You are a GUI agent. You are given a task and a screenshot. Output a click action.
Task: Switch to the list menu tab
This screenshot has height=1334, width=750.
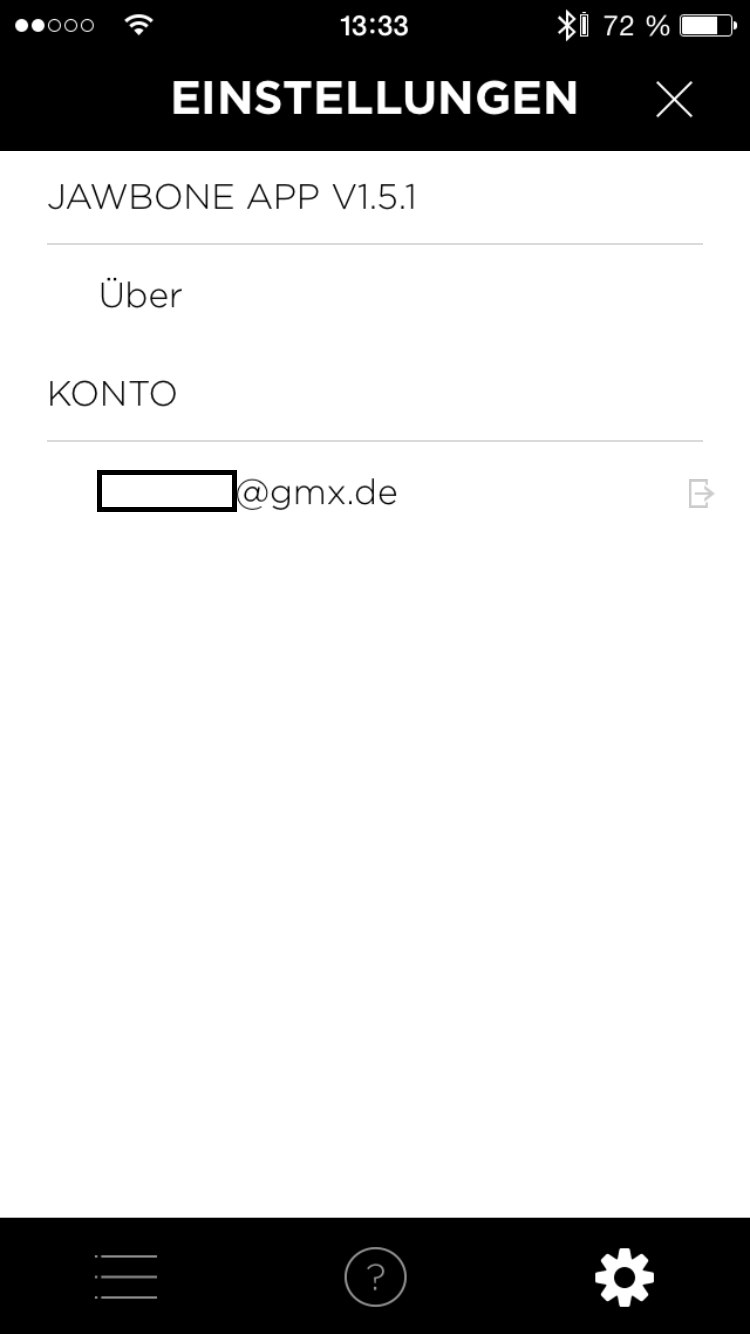click(x=126, y=1277)
